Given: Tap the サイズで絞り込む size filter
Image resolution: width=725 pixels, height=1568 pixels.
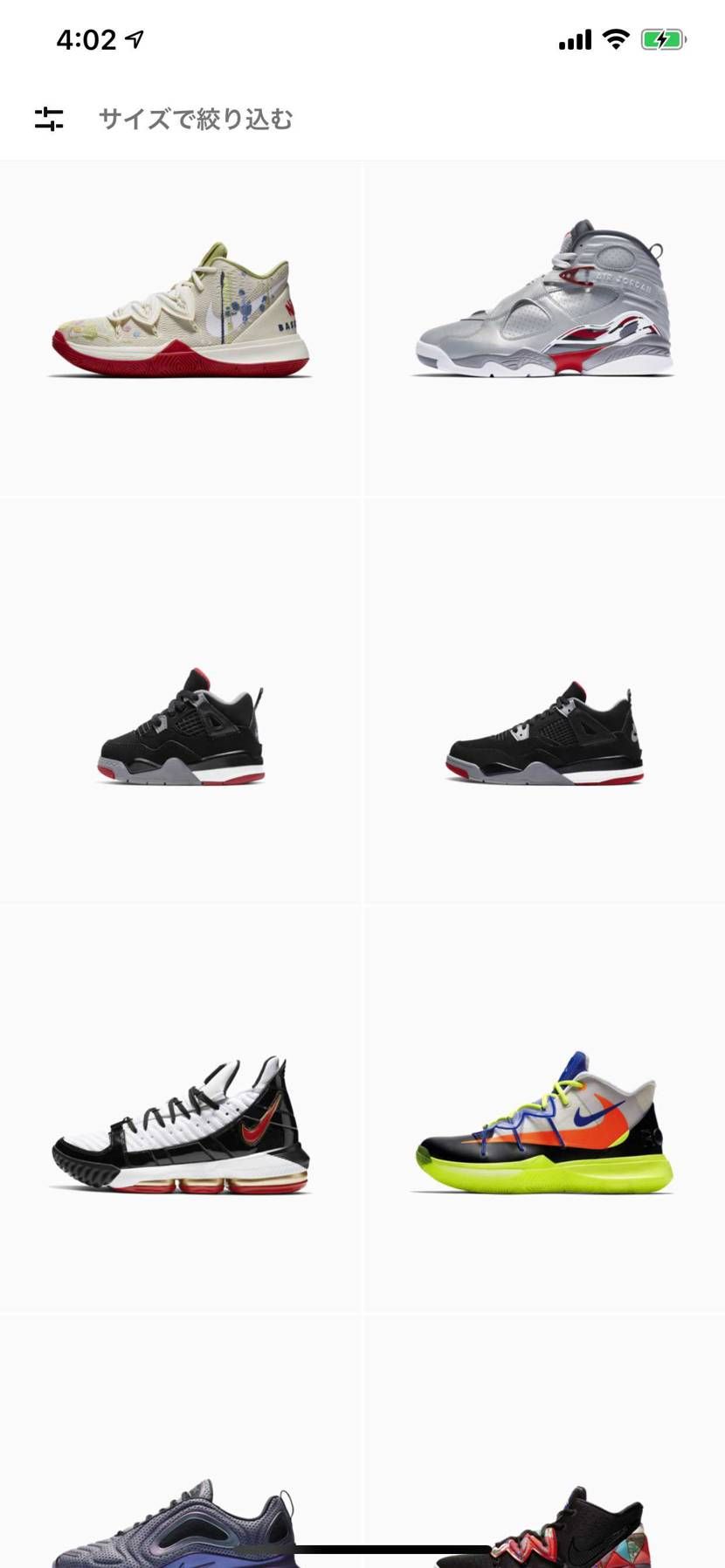Looking at the screenshot, I should (x=196, y=119).
